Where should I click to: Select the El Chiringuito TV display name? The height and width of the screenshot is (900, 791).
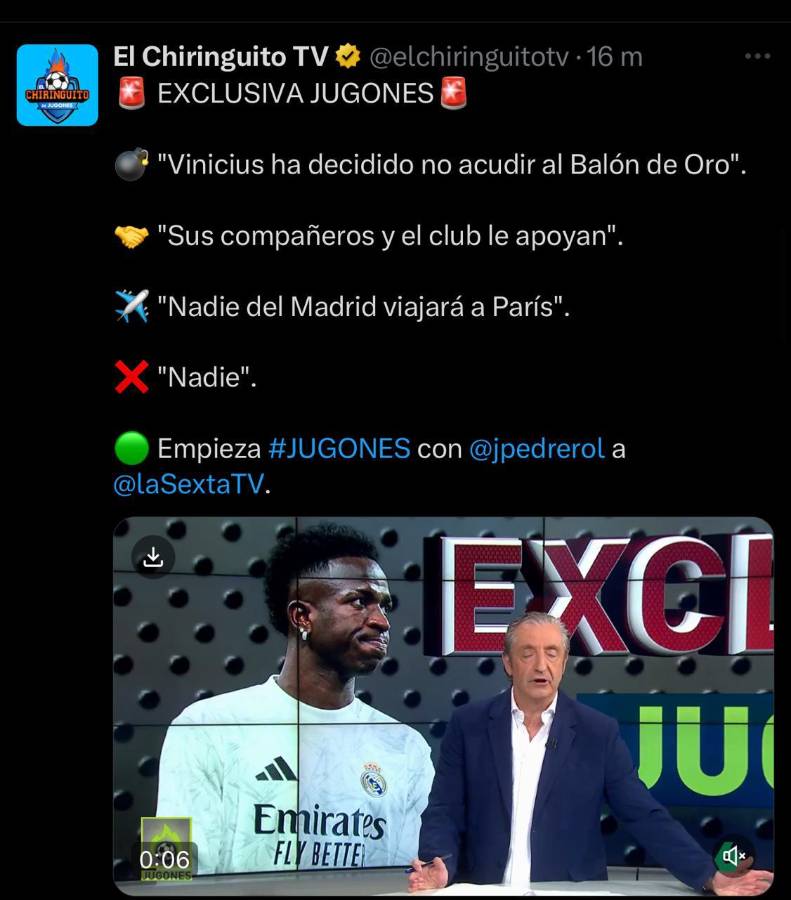coord(222,57)
